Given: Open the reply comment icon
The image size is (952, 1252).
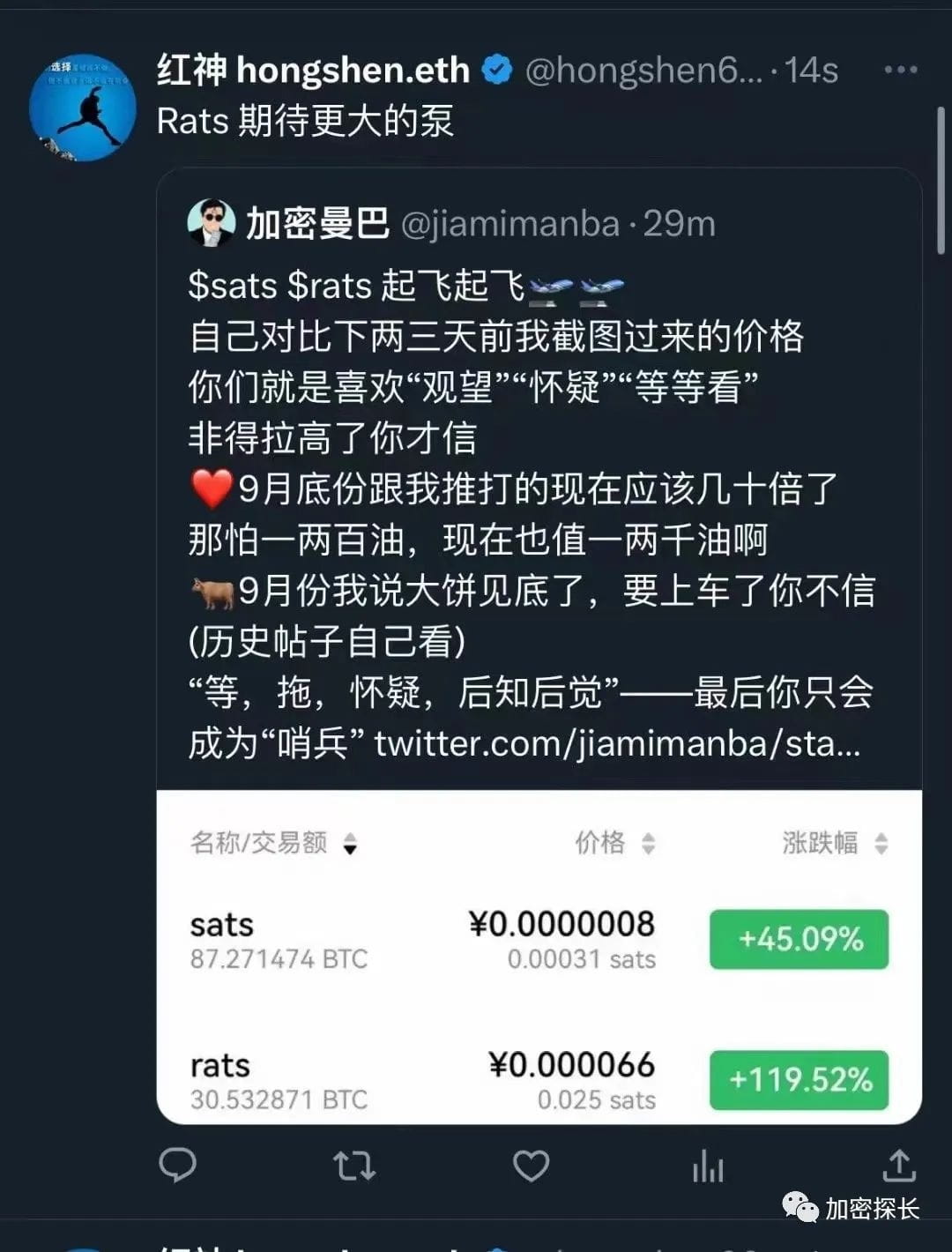Looking at the screenshot, I should click(179, 1166).
